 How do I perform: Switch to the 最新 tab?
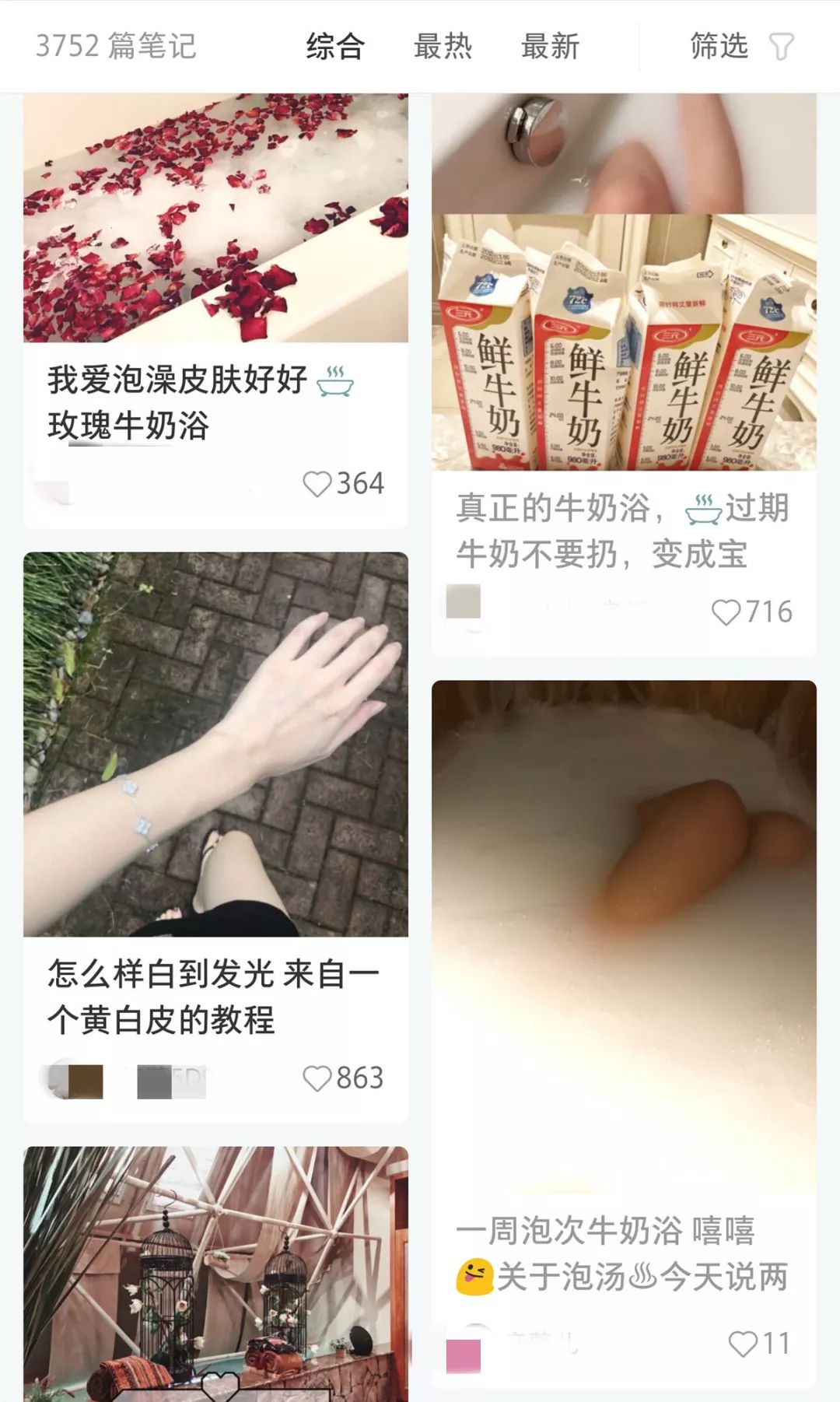pos(549,47)
